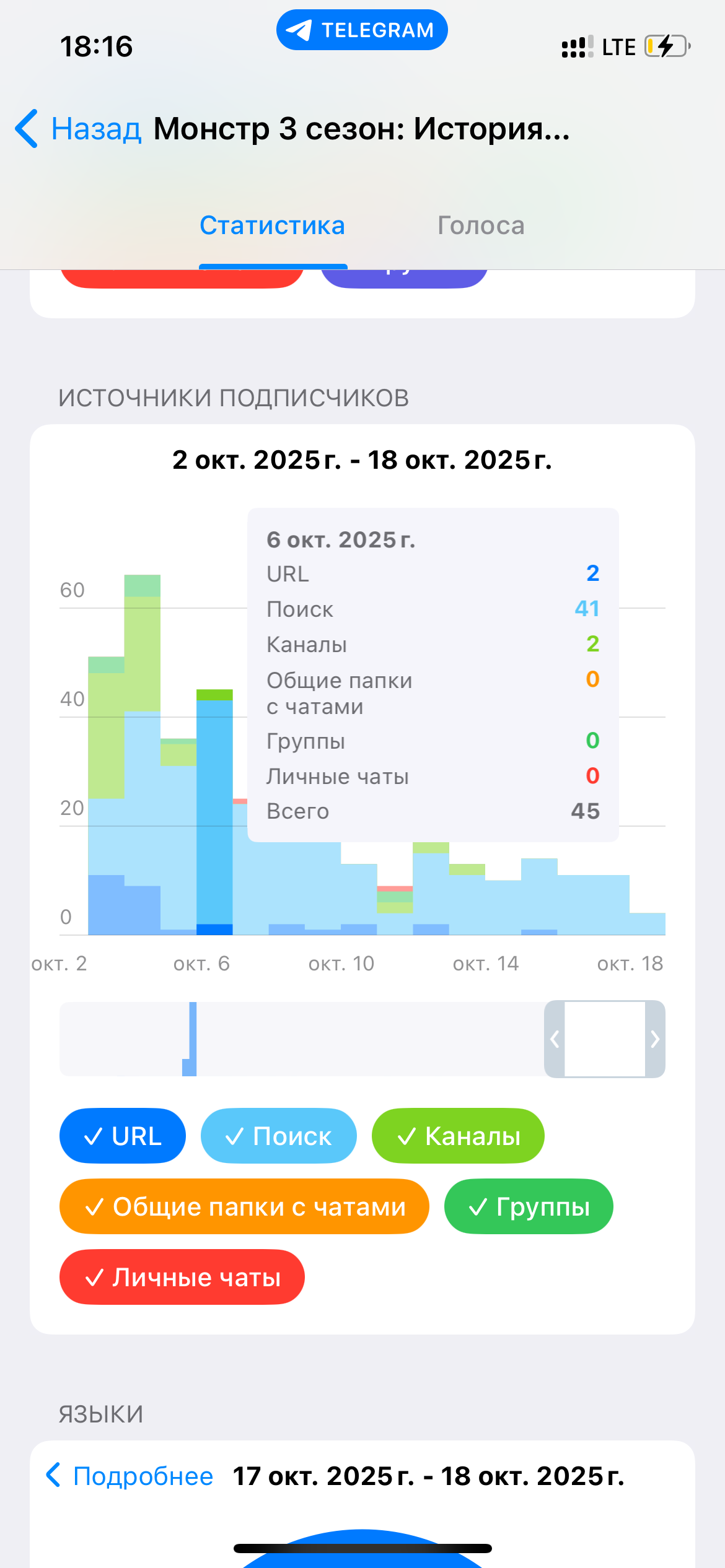Image resolution: width=725 pixels, height=1568 pixels.
Task: Toggle the URL source filter chip
Action: 123,1136
